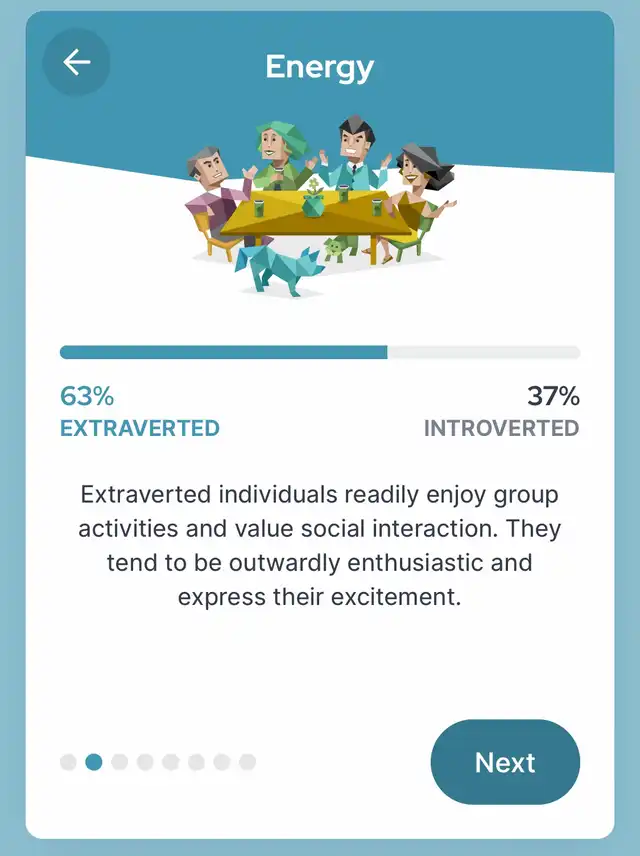Tap Next to continue
Screen dimensions: 640x856
505,762
